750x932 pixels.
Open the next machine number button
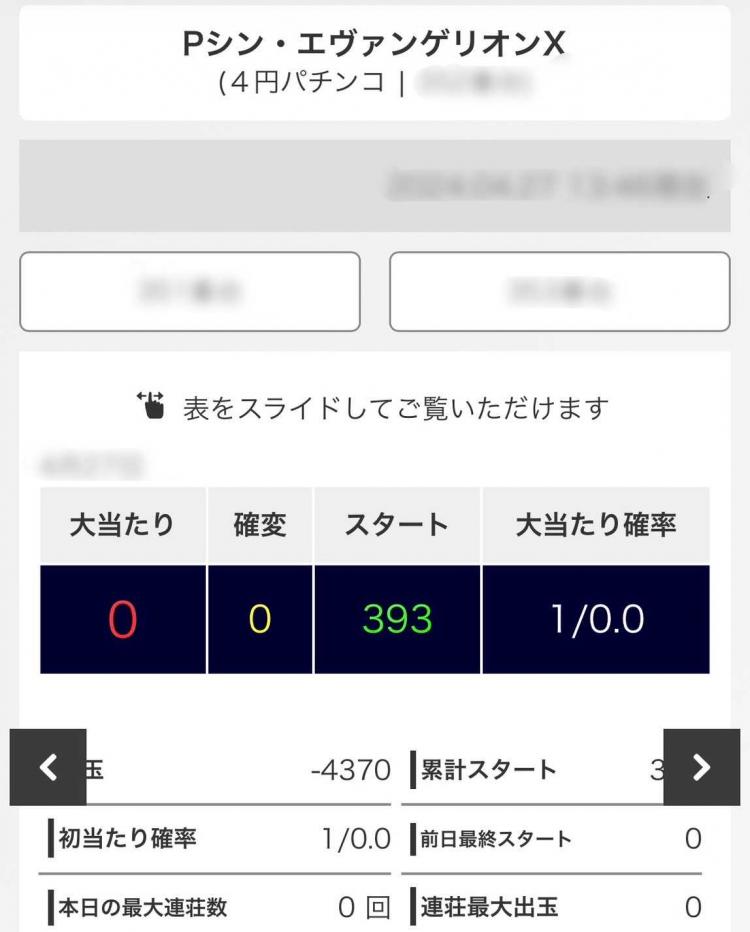coord(559,291)
